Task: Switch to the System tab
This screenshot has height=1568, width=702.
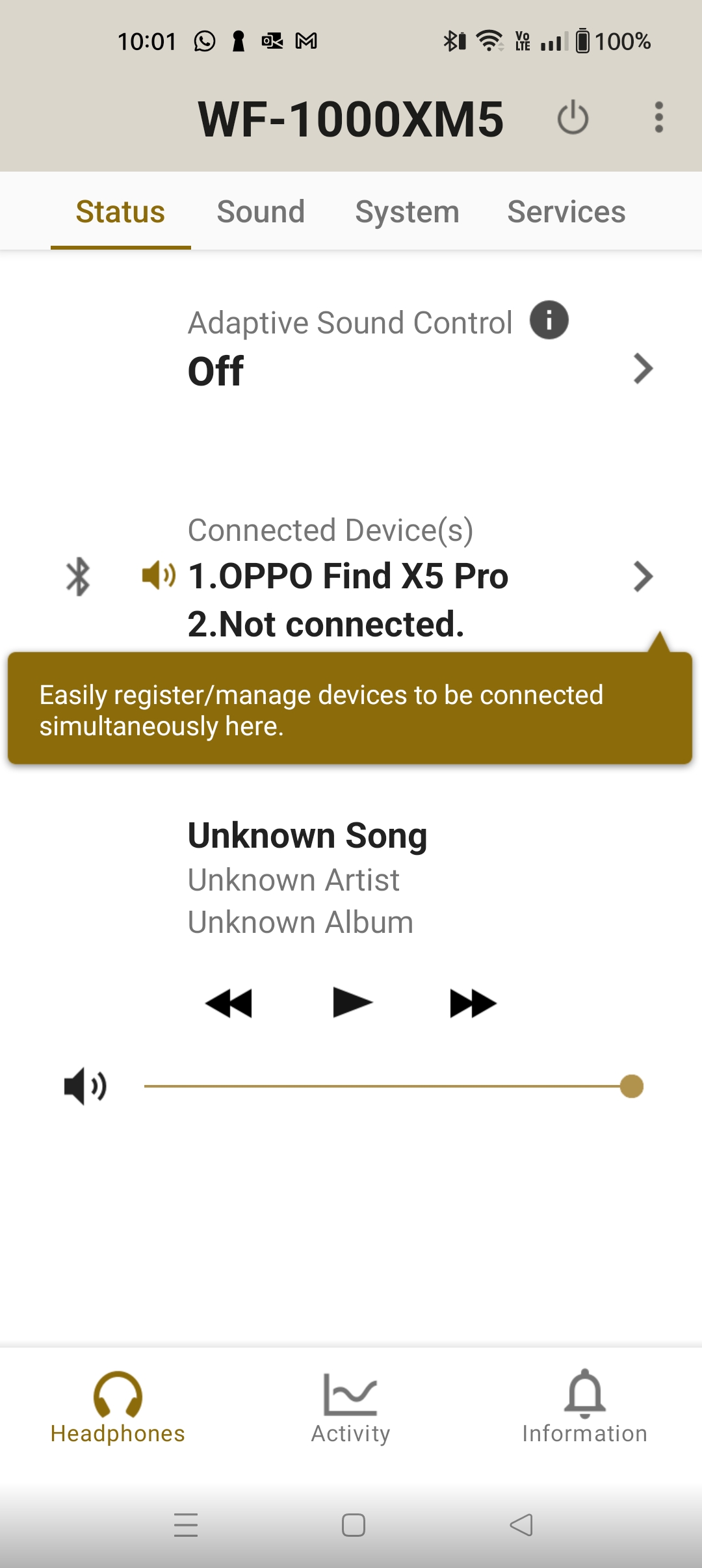Action: [407, 212]
